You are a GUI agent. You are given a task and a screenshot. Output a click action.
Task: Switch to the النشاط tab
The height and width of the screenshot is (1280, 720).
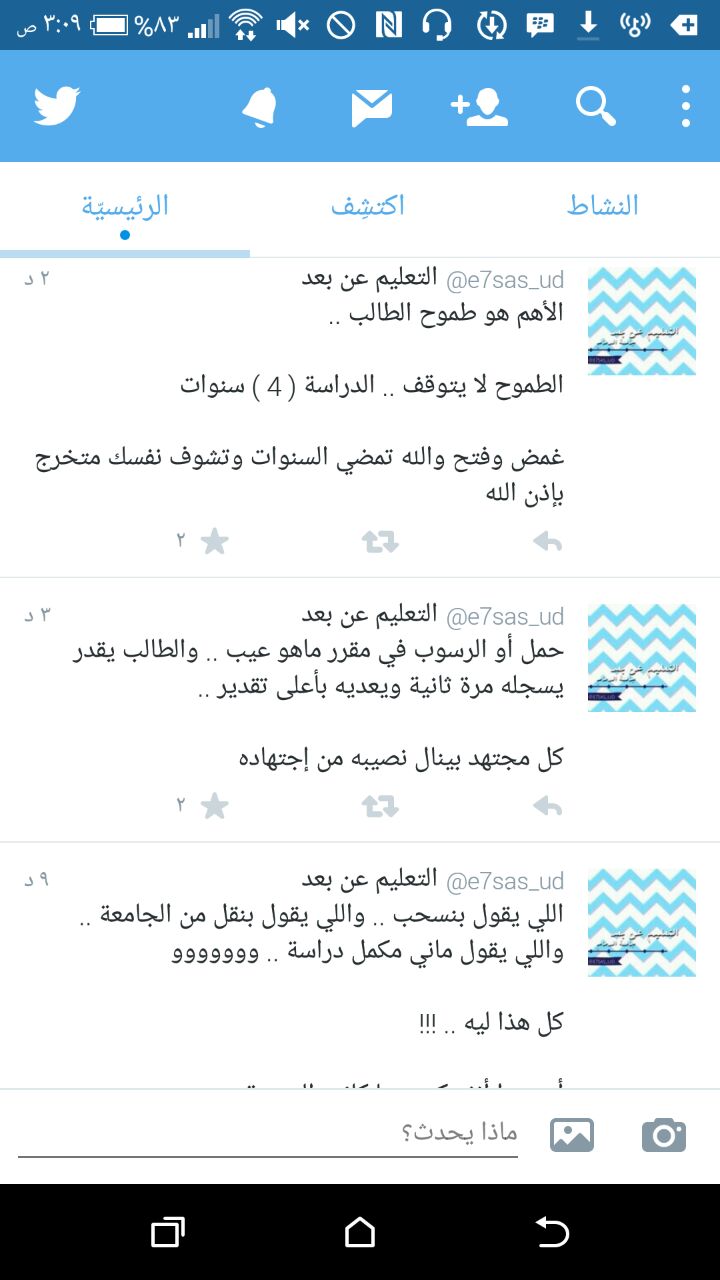[x=602, y=206]
